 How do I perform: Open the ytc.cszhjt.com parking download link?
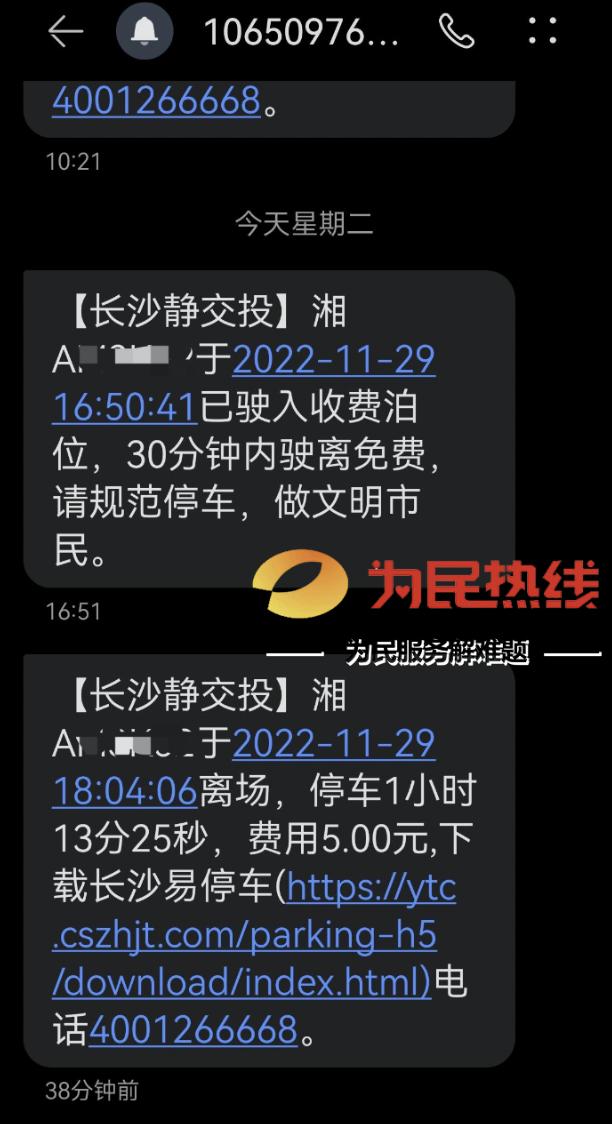[x=254, y=936]
